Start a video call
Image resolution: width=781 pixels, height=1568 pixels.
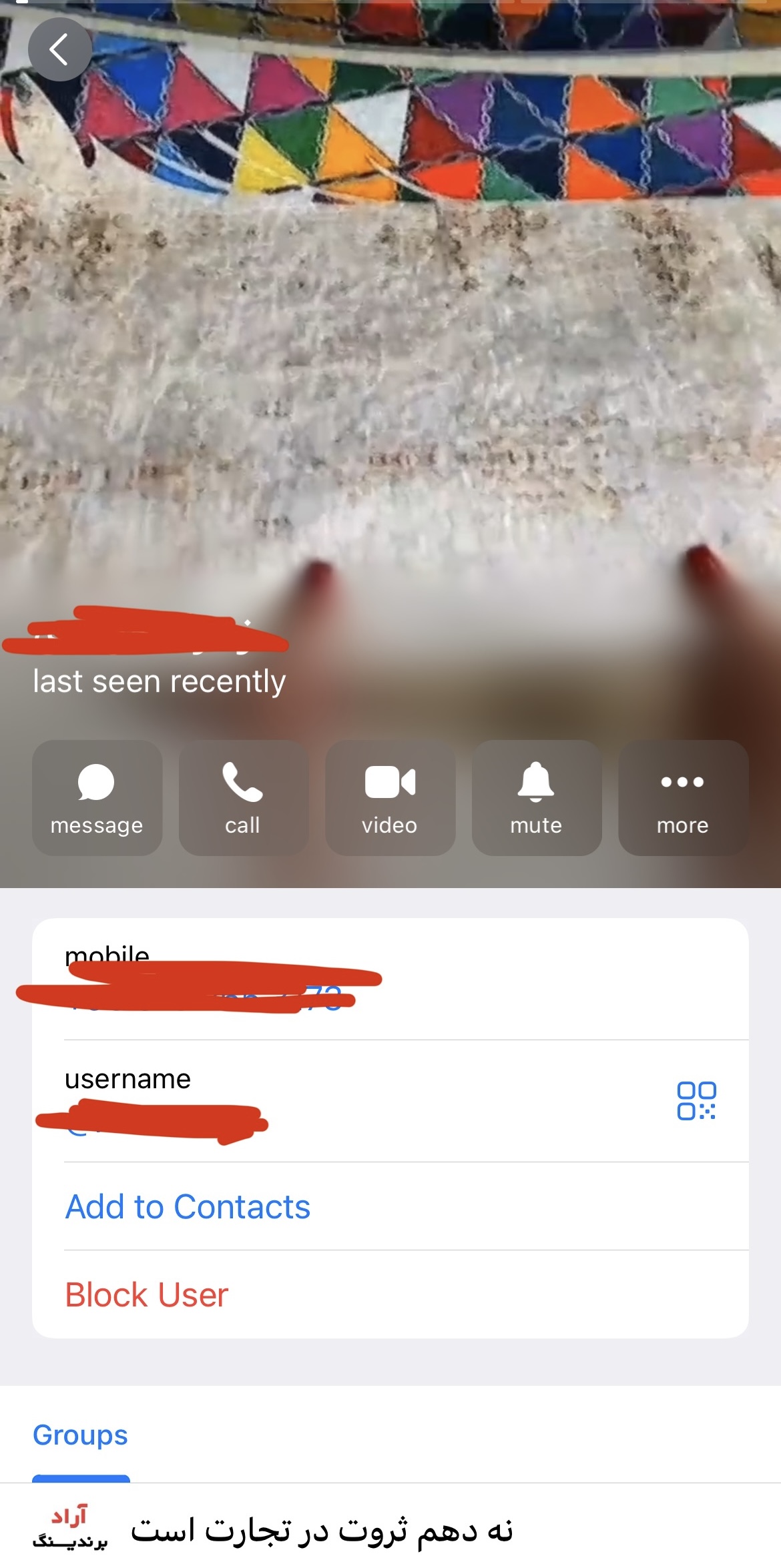tap(390, 797)
